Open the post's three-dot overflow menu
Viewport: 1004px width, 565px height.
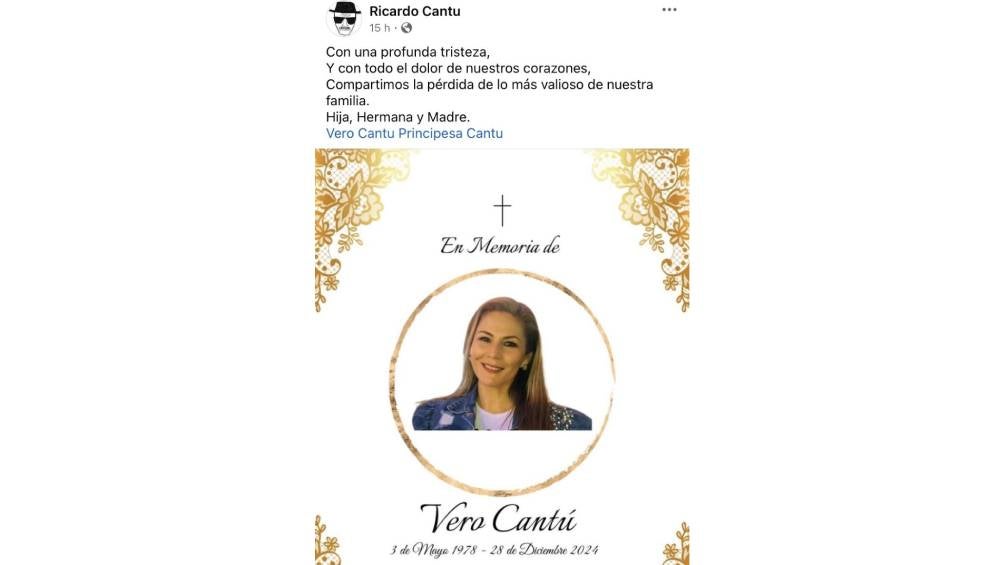pyautogui.click(x=669, y=10)
